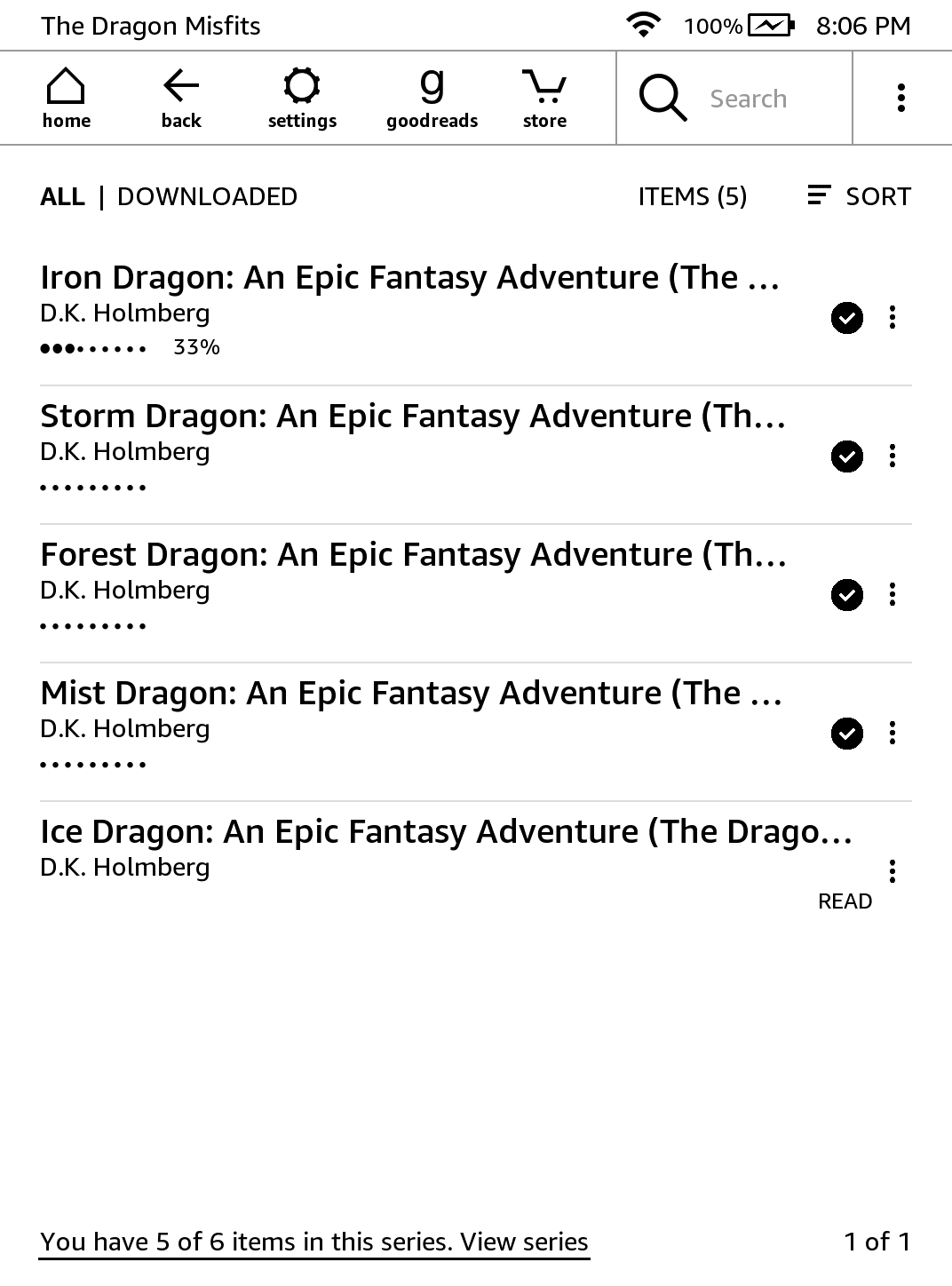Follow the View series link

click(x=524, y=1242)
